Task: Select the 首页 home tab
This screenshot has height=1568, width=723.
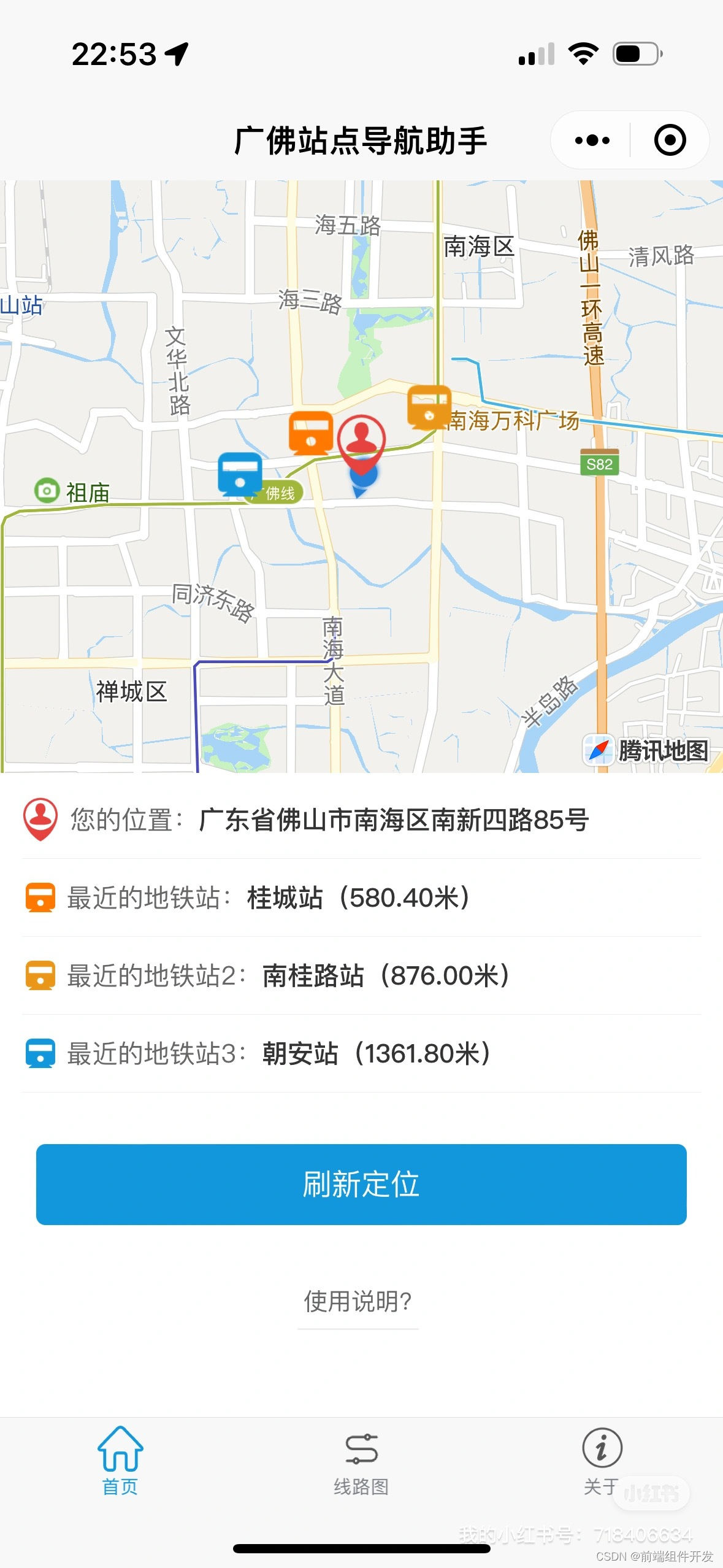Action: [x=120, y=1462]
